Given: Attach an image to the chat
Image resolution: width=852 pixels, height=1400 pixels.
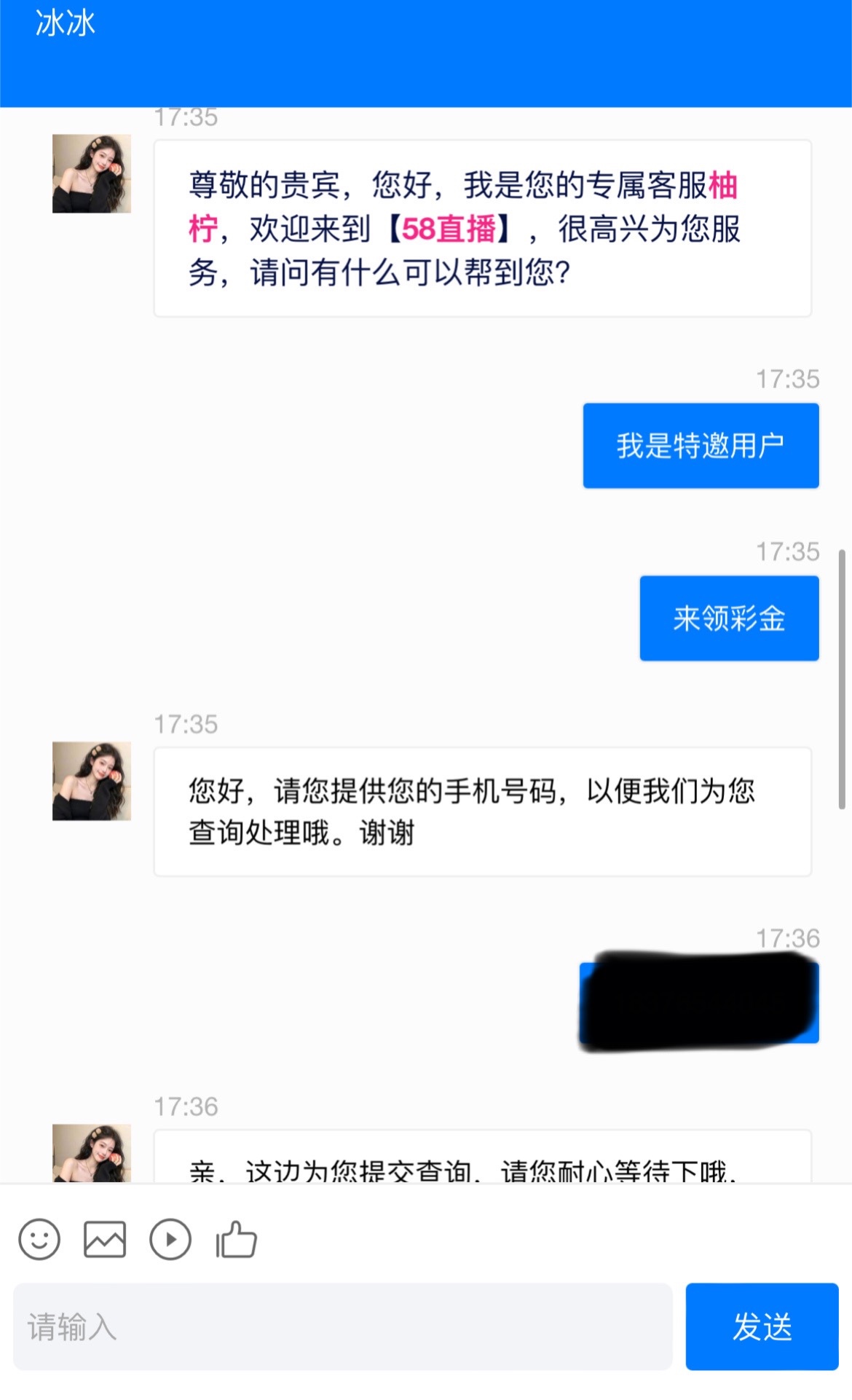Looking at the screenshot, I should coord(105,1239).
